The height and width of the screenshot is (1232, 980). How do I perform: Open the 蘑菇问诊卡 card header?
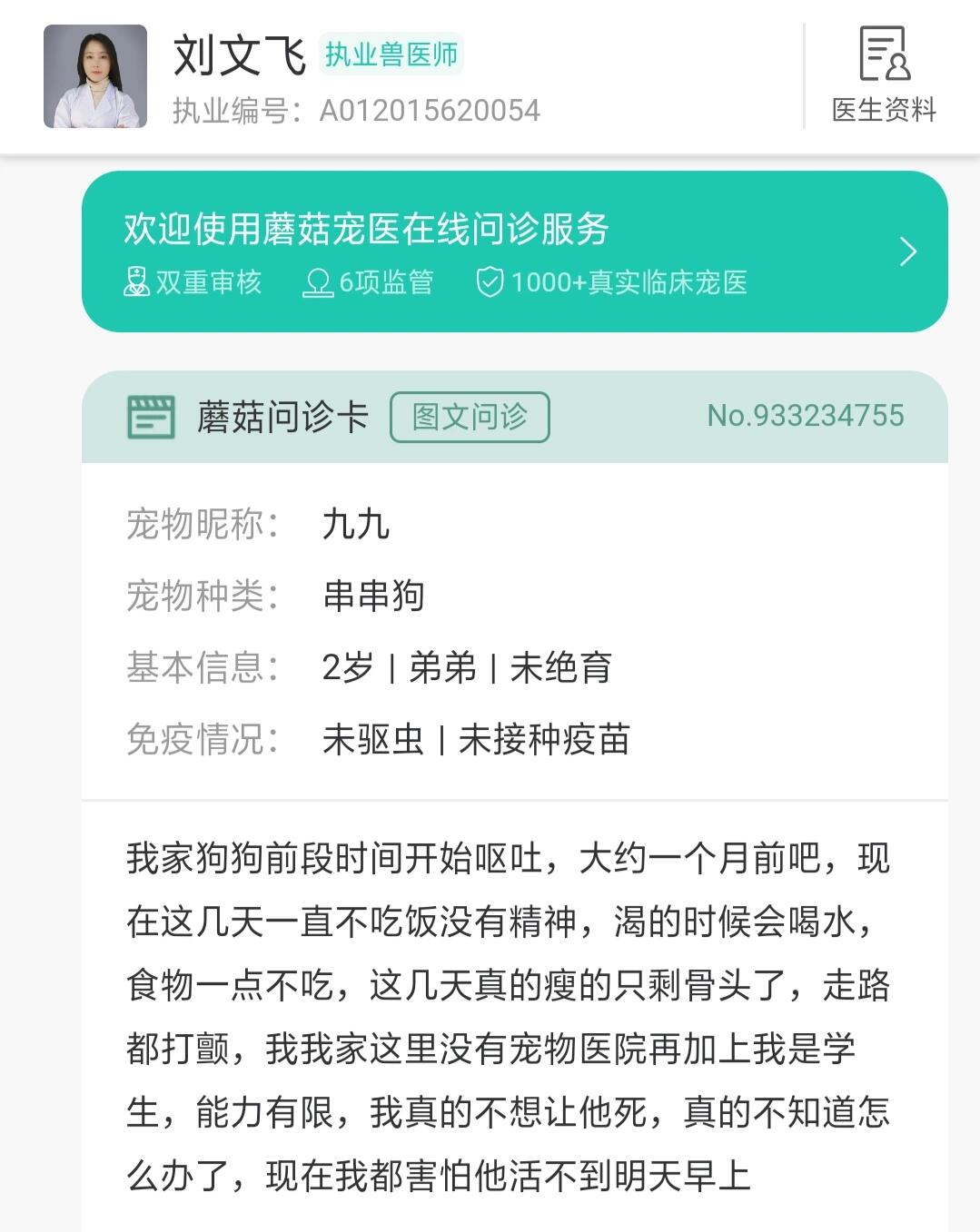[282, 417]
